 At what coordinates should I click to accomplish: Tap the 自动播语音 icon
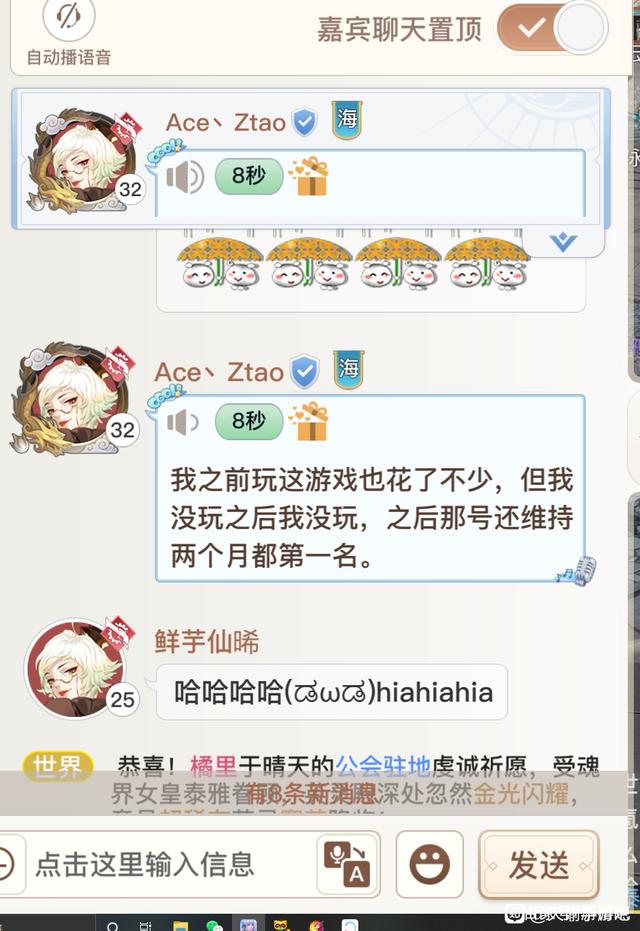[x=69, y=20]
